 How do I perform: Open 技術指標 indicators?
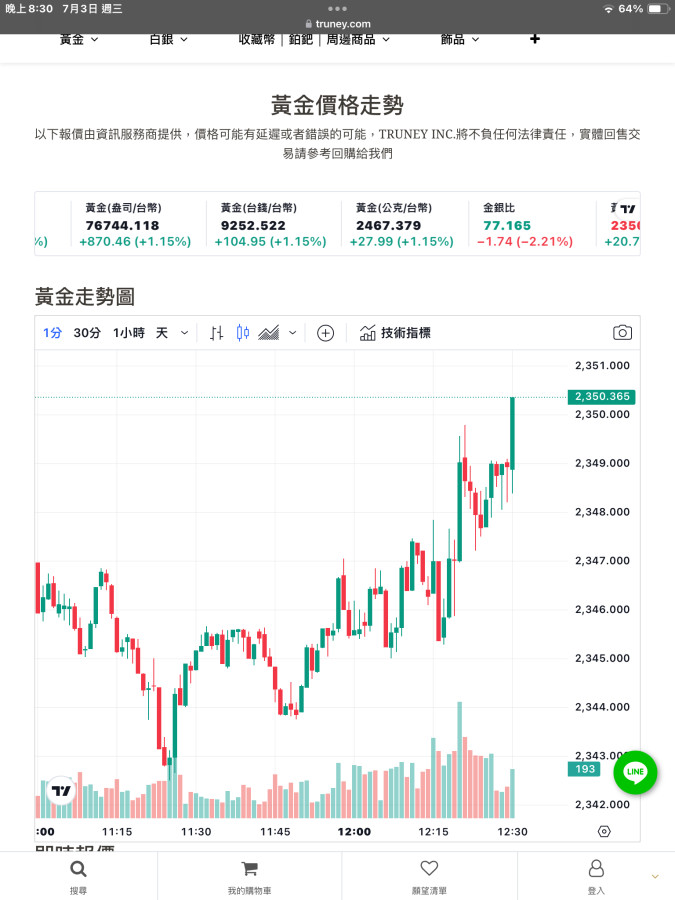pos(395,333)
